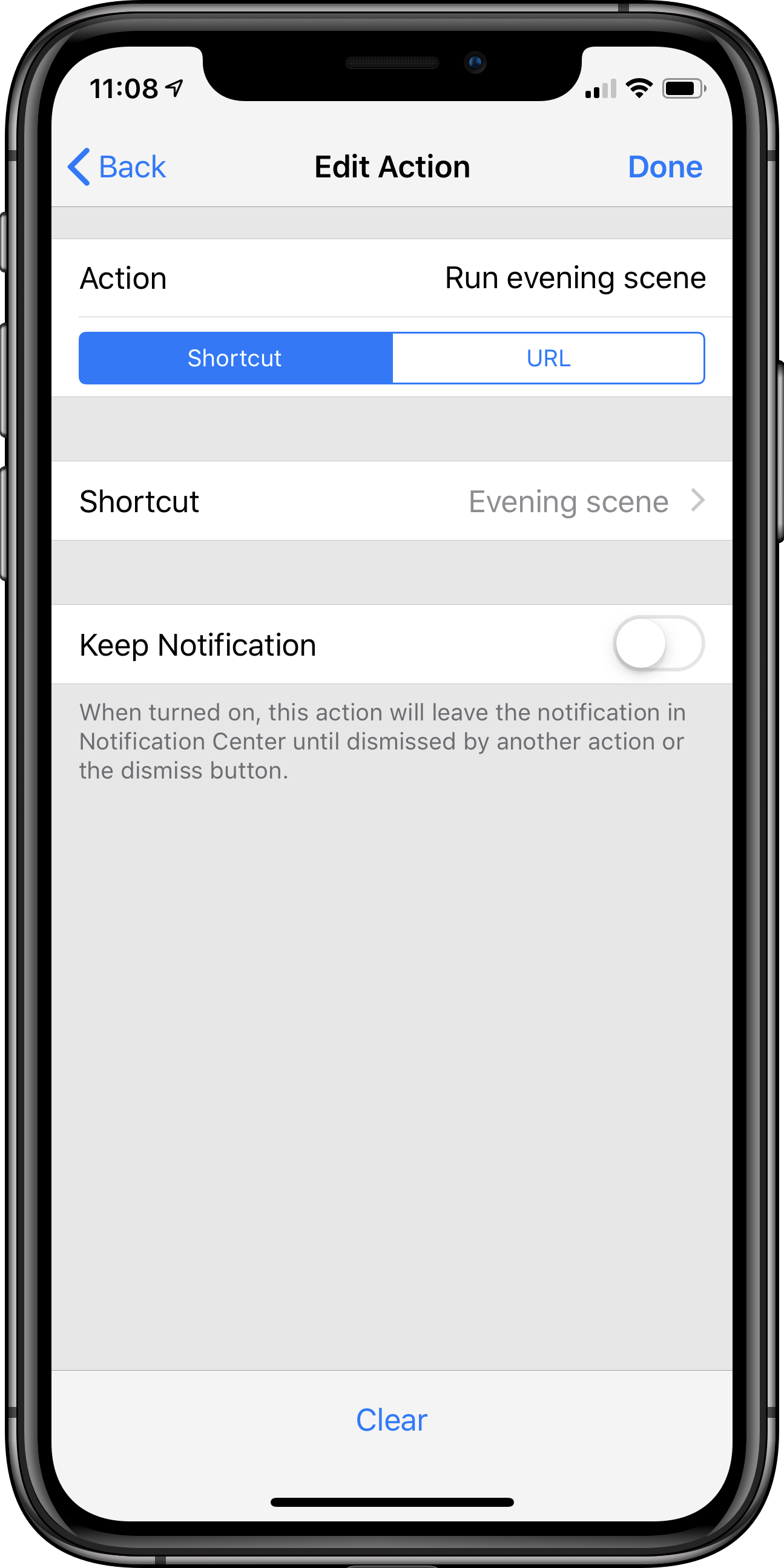Tap Done to save the action
Viewport: 784px width, 1568px height.
pos(665,166)
